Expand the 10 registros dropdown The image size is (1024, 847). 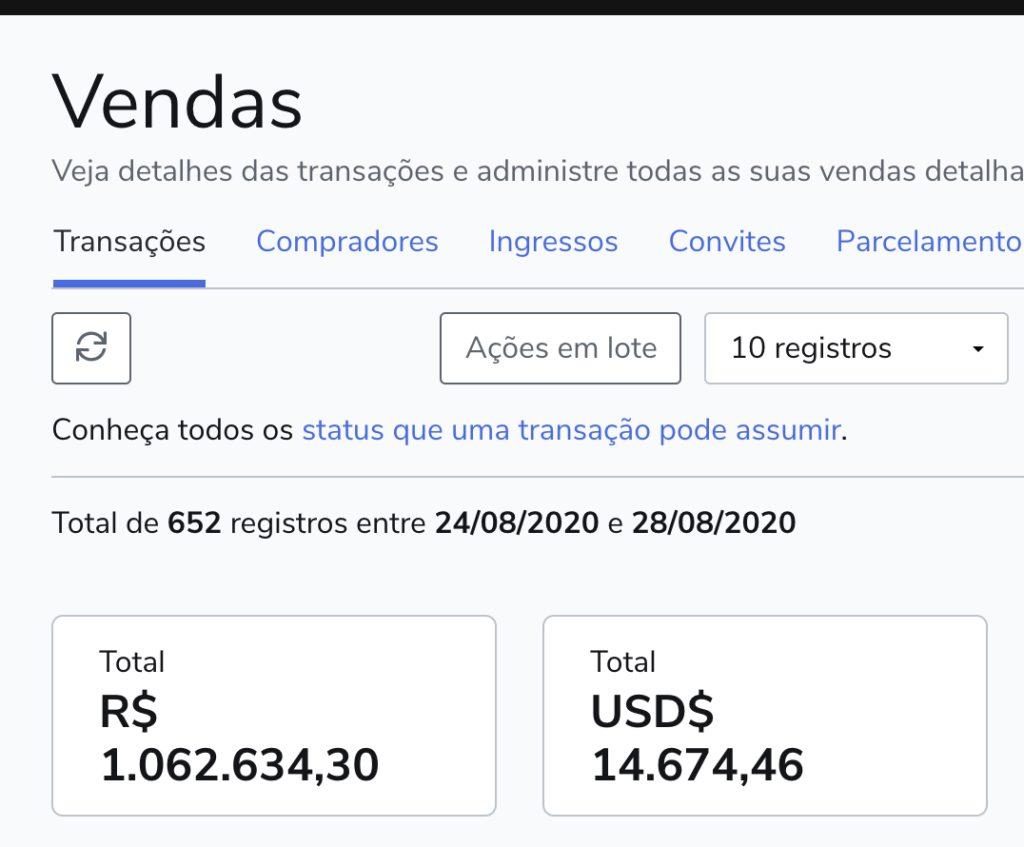click(x=856, y=348)
